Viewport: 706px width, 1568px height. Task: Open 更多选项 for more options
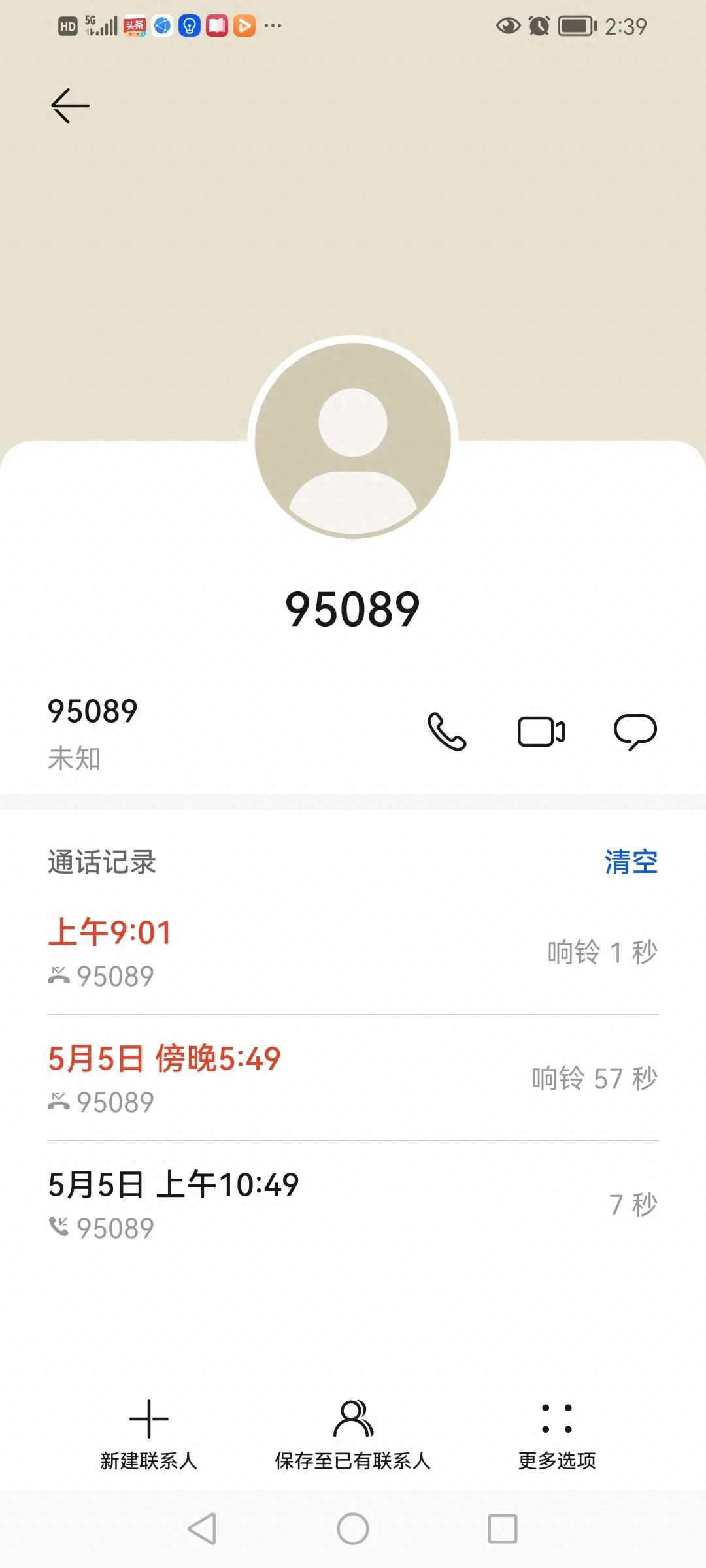557,1435
